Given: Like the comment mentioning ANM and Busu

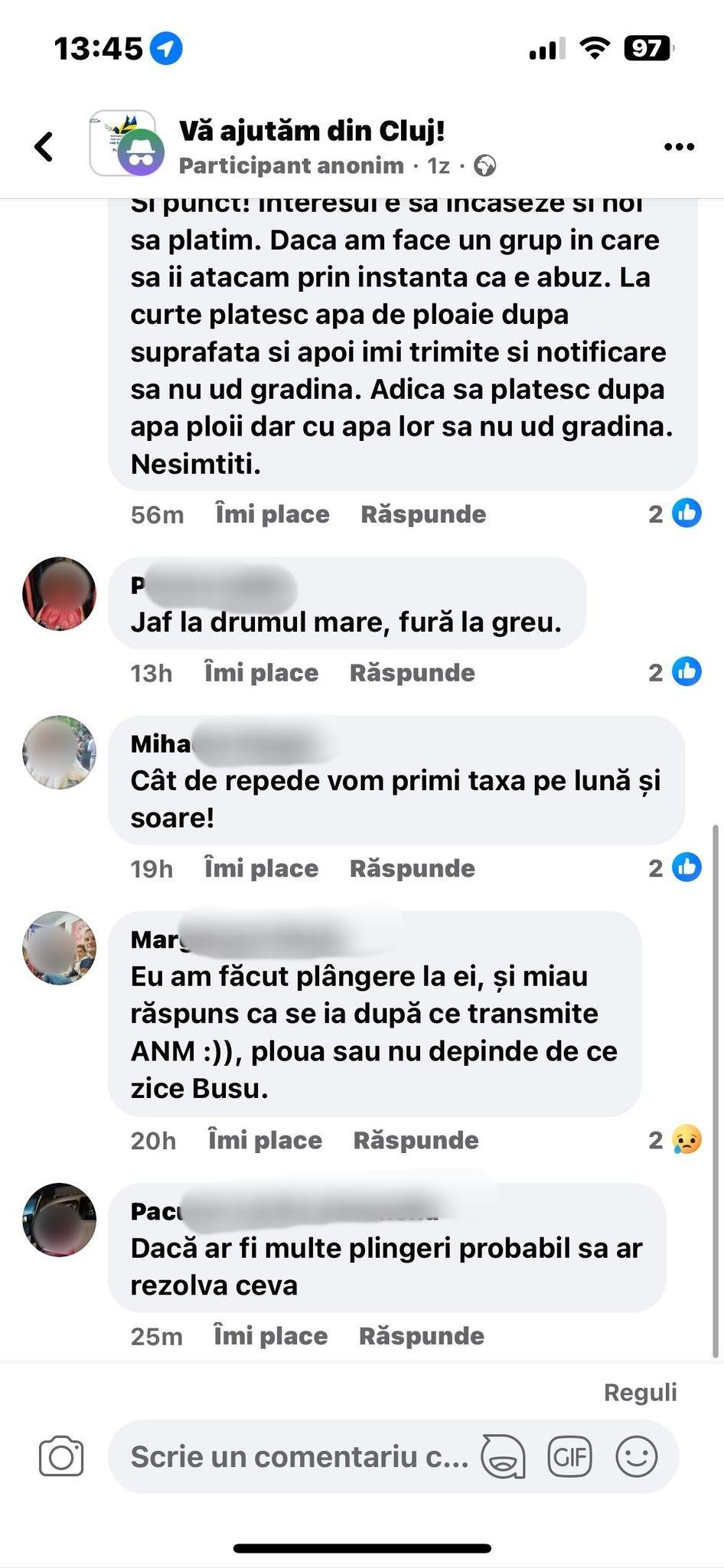Looking at the screenshot, I should 265,1141.
